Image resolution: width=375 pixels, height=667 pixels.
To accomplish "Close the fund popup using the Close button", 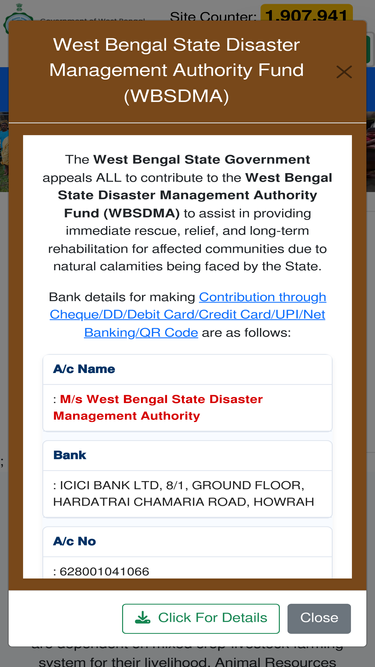I will (x=319, y=619).
